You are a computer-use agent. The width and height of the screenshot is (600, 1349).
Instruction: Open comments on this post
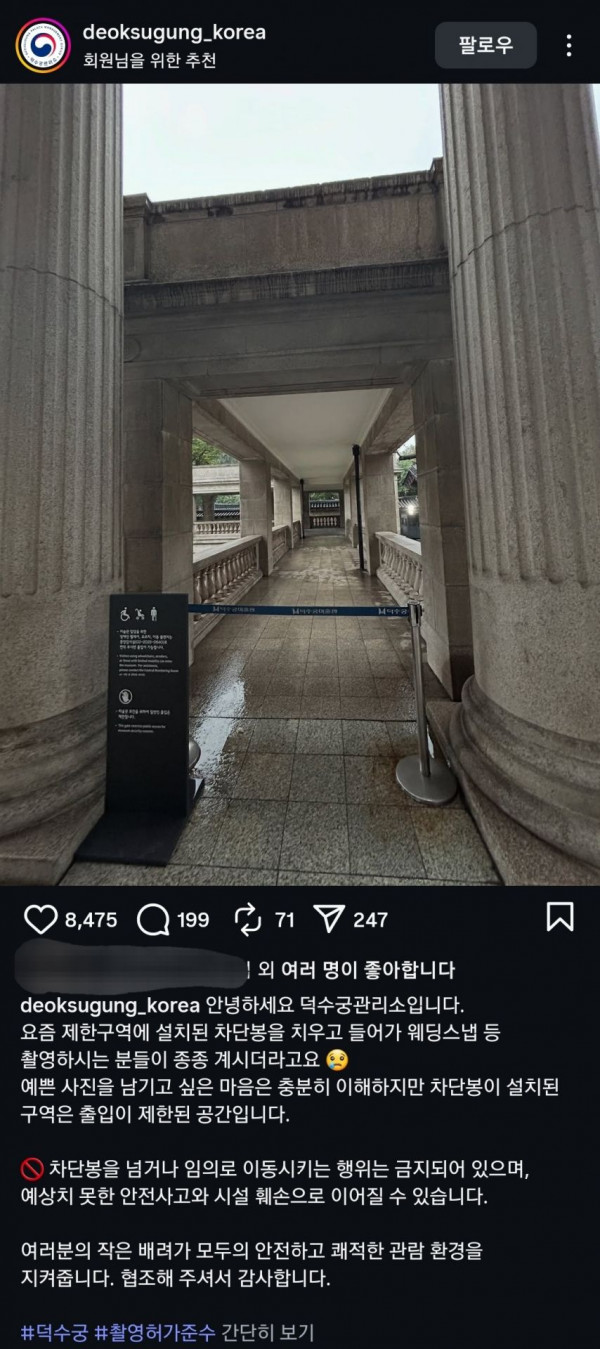click(154, 919)
